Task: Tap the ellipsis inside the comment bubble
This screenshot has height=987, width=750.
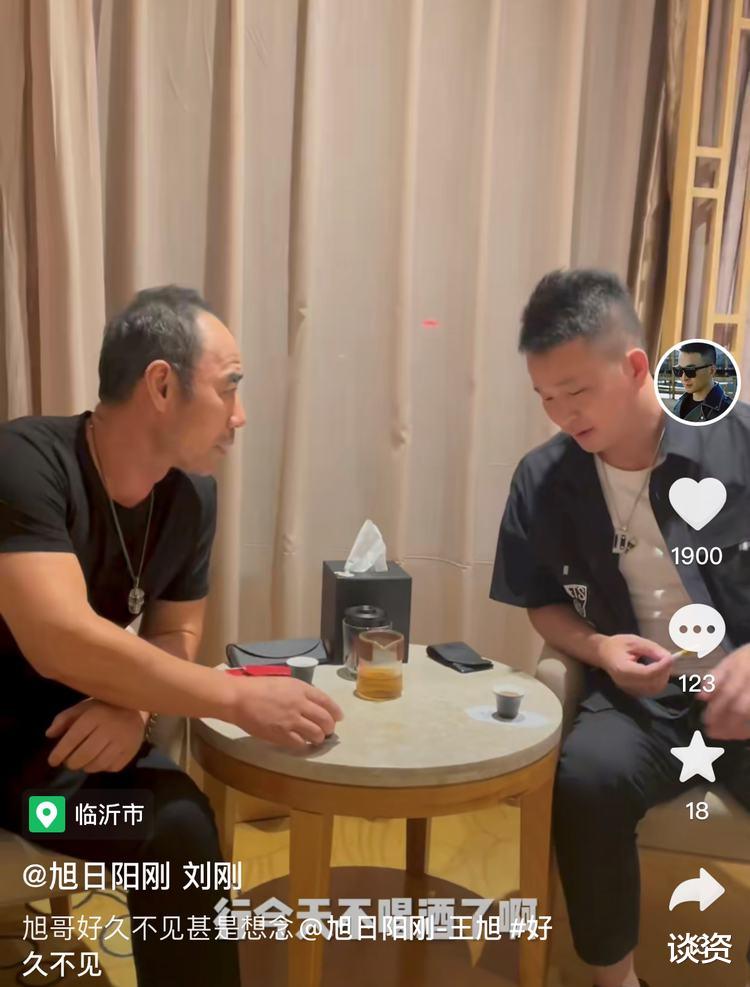Action: click(x=697, y=631)
